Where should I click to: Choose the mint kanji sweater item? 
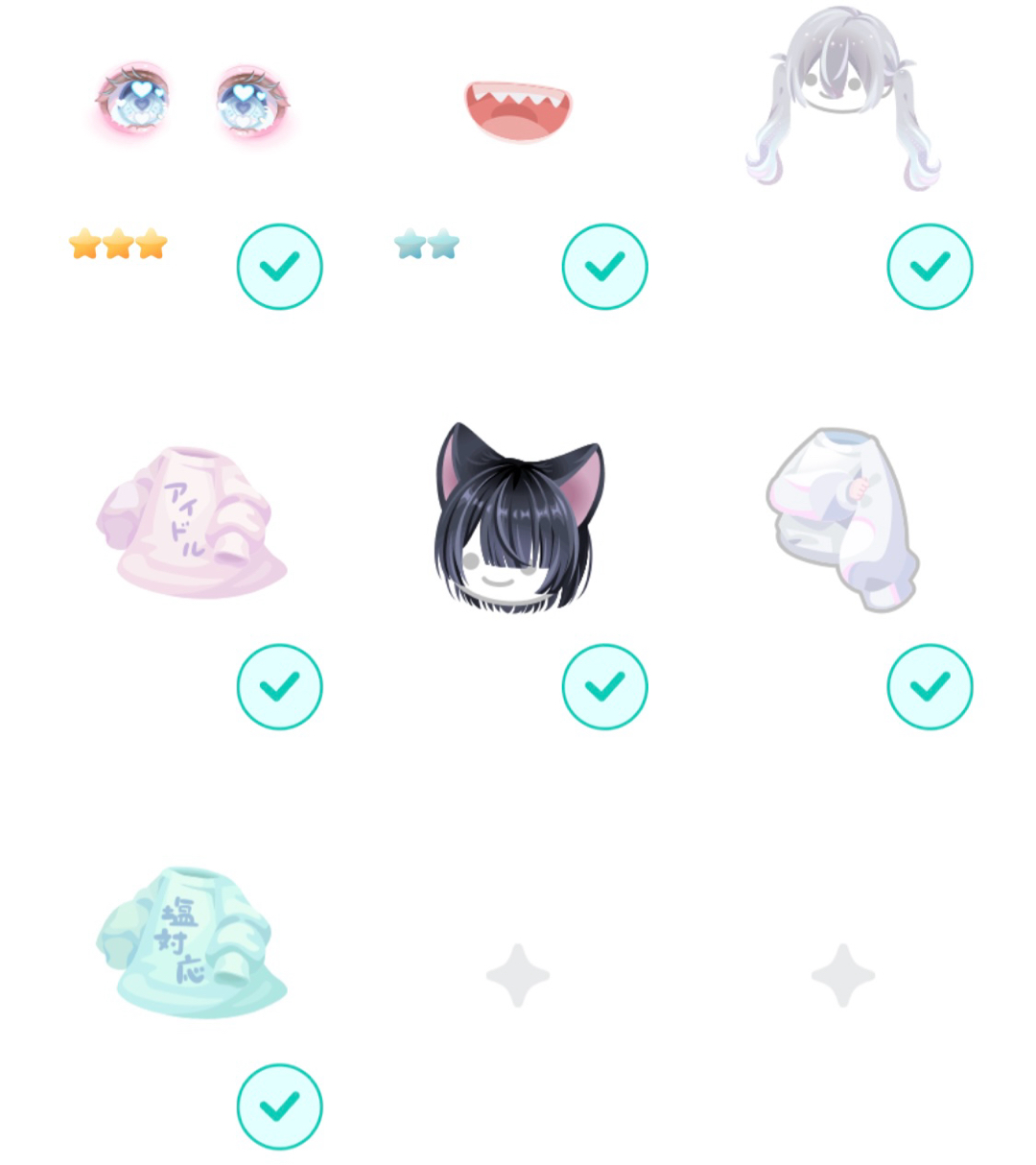tap(192, 942)
